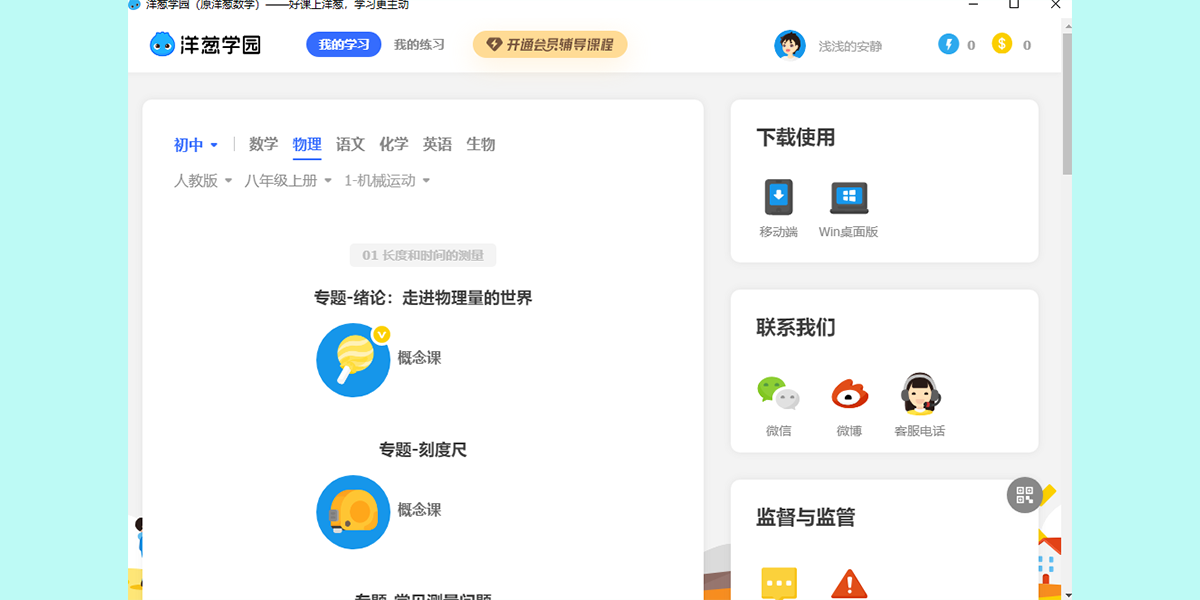The height and width of the screenshot is (600, 1200).
Task: Switch to the 数学 subject tab
Action: click(264, 144)
